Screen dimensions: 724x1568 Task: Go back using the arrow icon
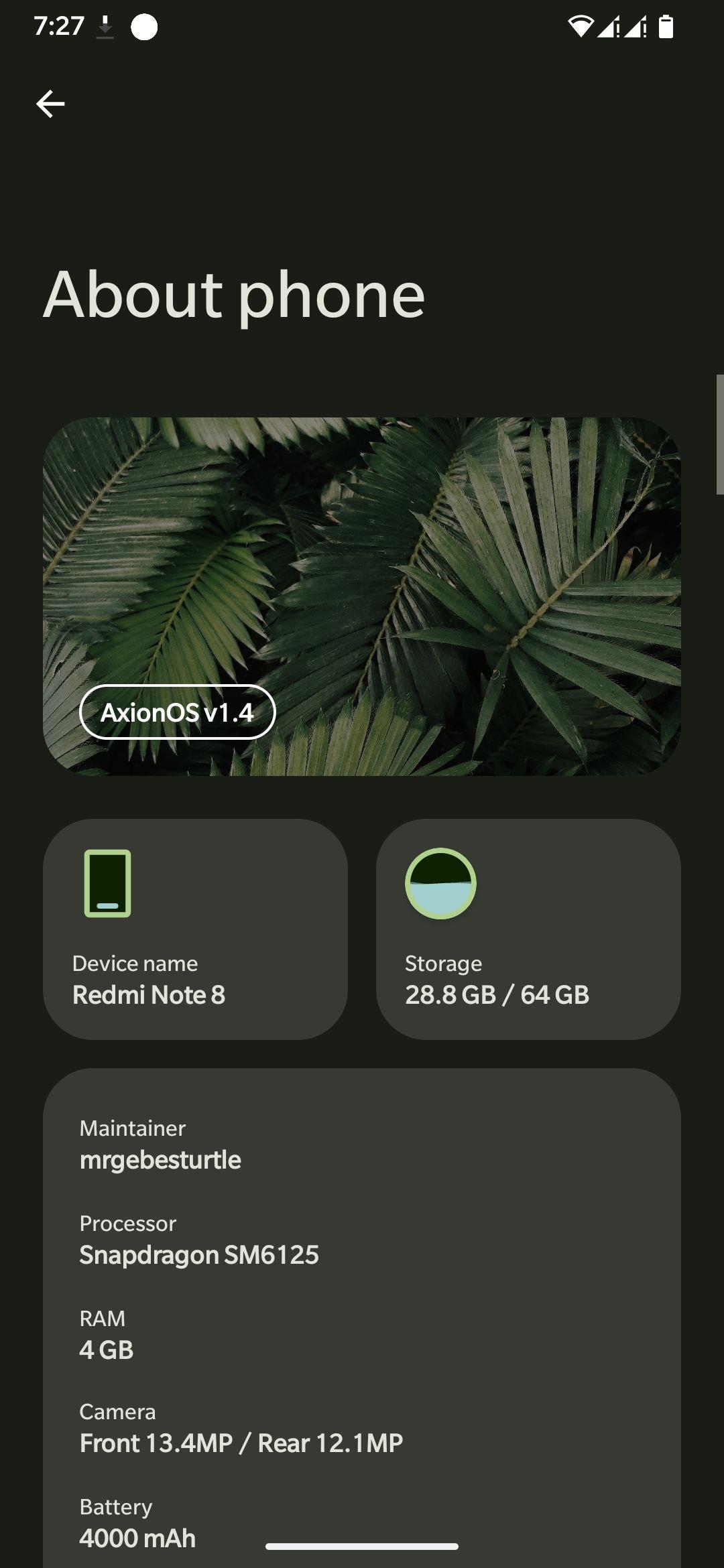click(x=50, y=104)
